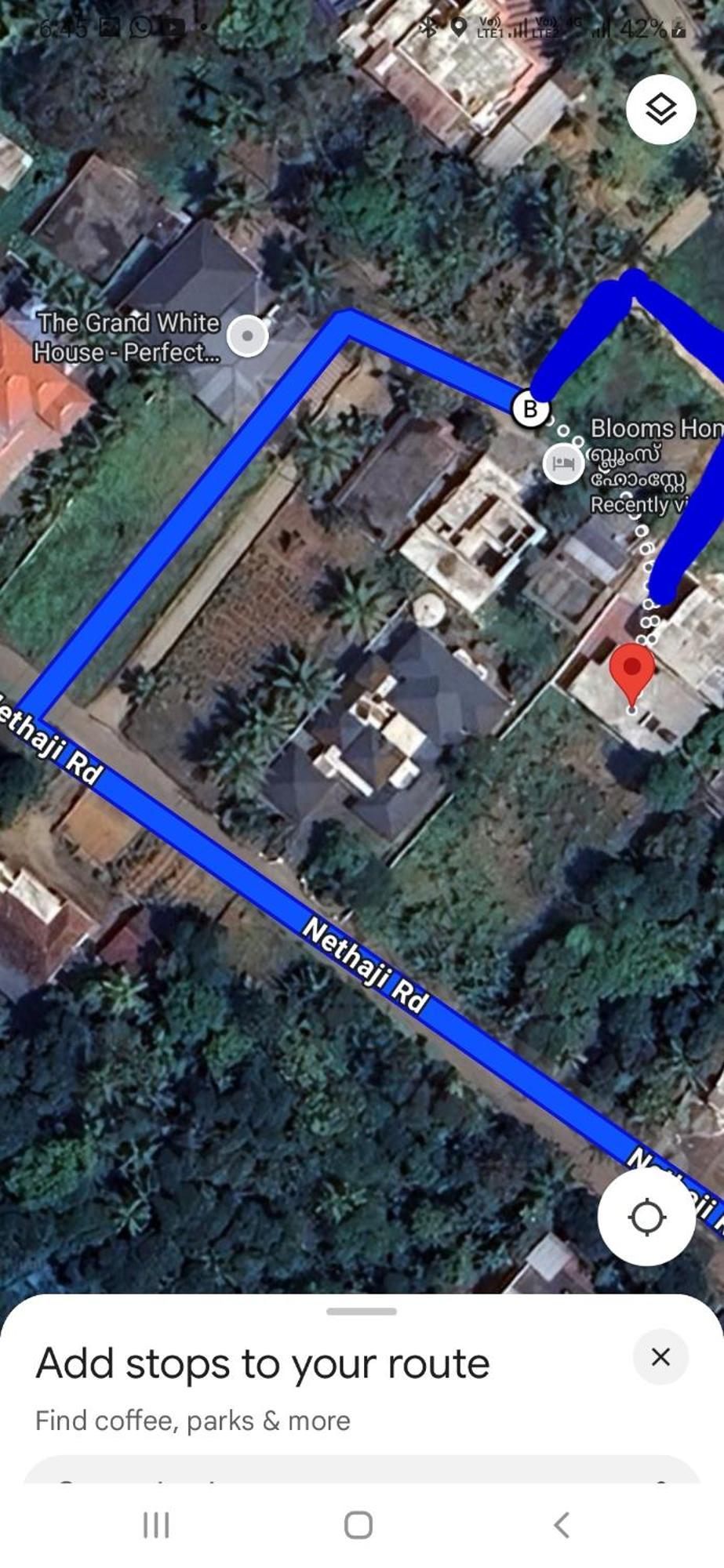
Task: Center the map on my location
Action: tap(646, 1217)
